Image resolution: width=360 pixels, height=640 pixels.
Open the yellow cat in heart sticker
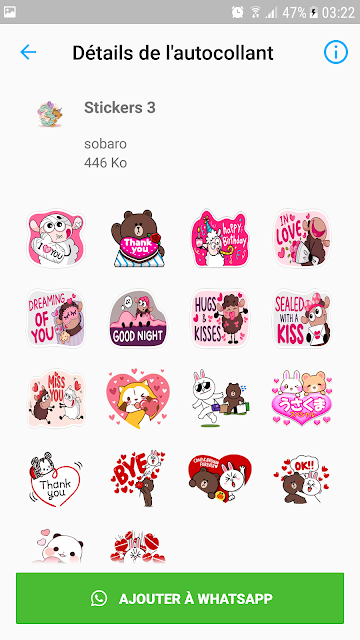(138, 398)
